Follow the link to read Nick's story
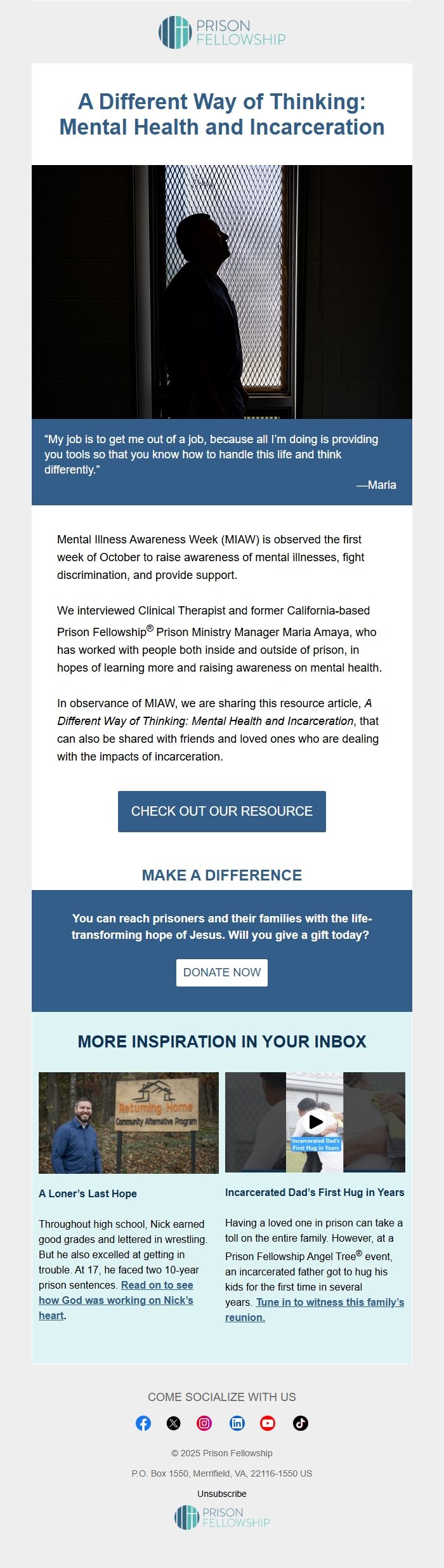The image size is (444, 1568). point(116,1300)
